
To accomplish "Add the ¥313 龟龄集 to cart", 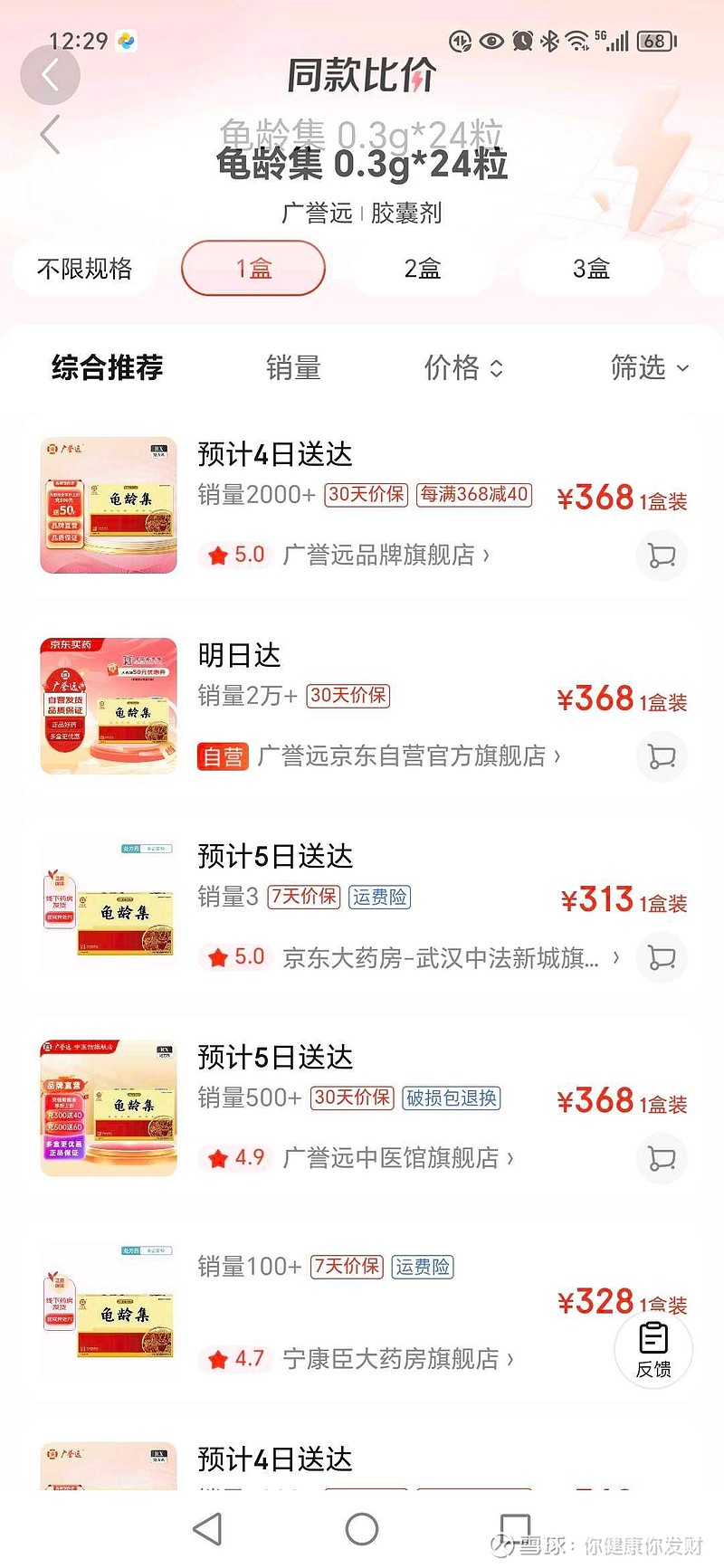I will (x=662, y=957).
